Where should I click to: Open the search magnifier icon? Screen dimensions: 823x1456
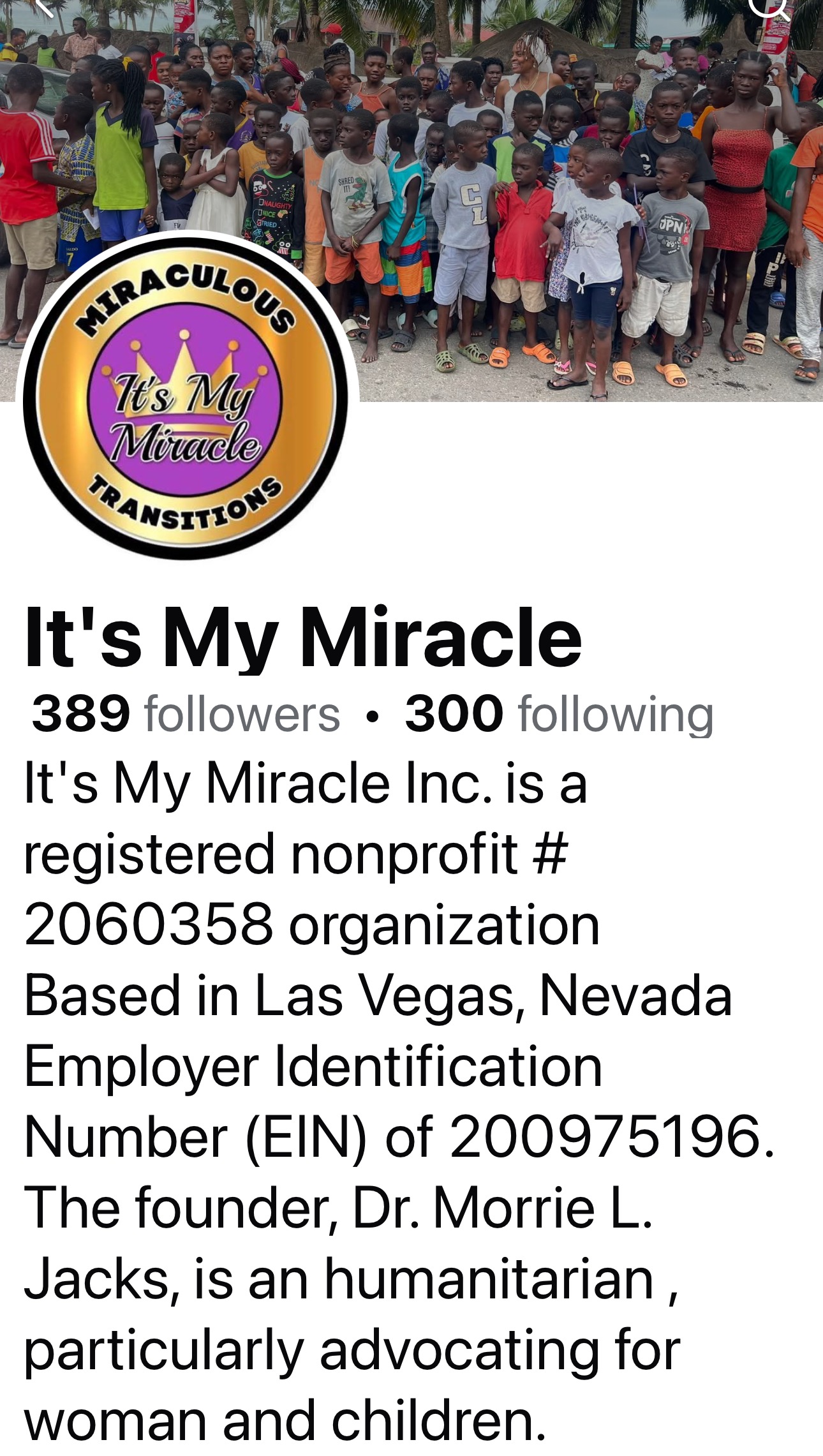tap(768, 6)
